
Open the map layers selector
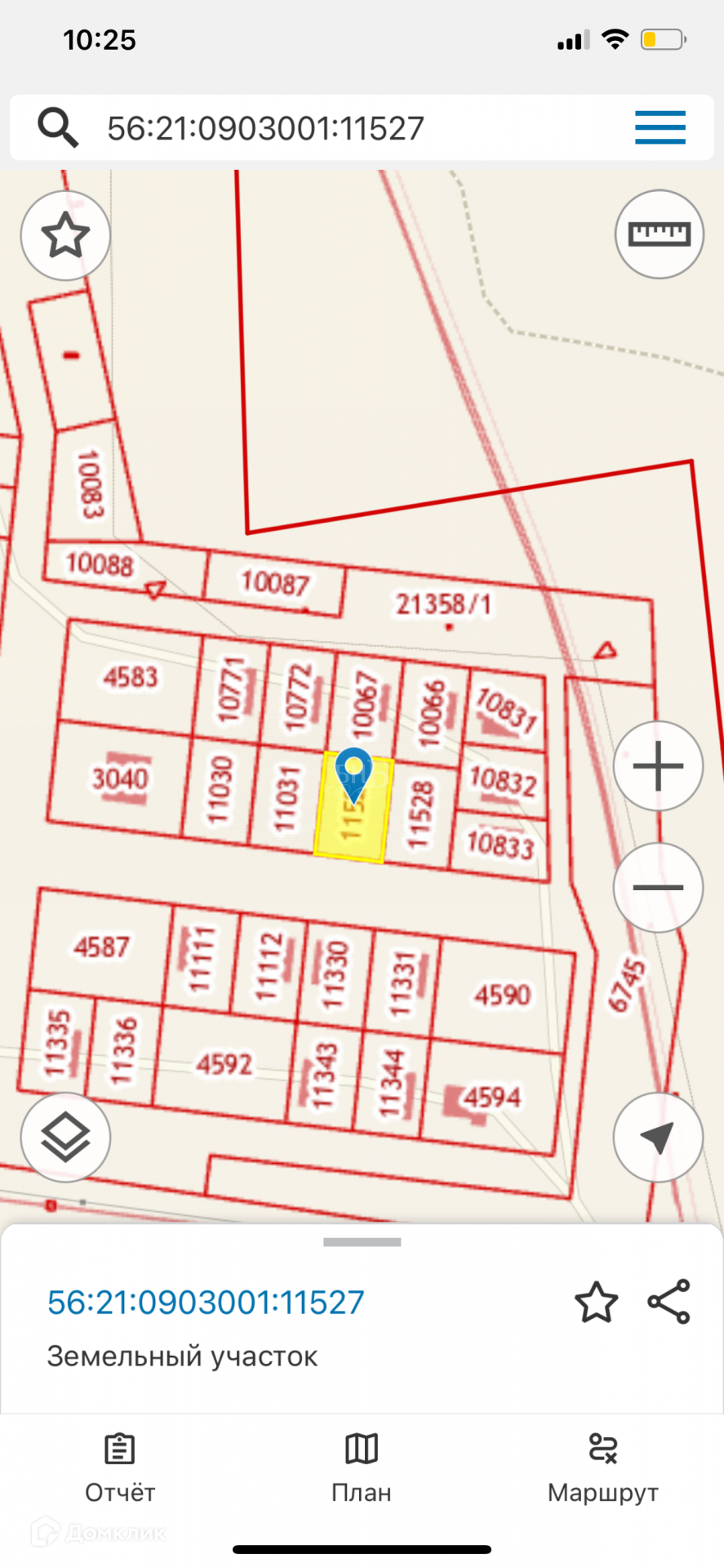pyautogui.click(x=65, y=1137)
